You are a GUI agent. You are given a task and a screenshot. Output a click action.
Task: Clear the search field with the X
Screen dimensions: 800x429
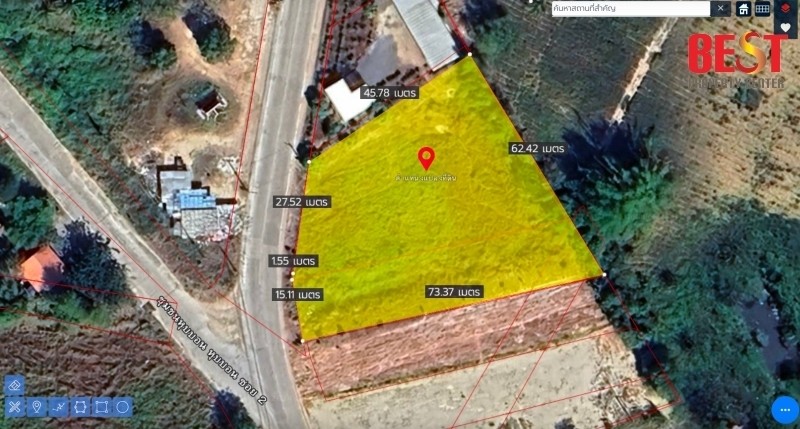coord(722,8)
